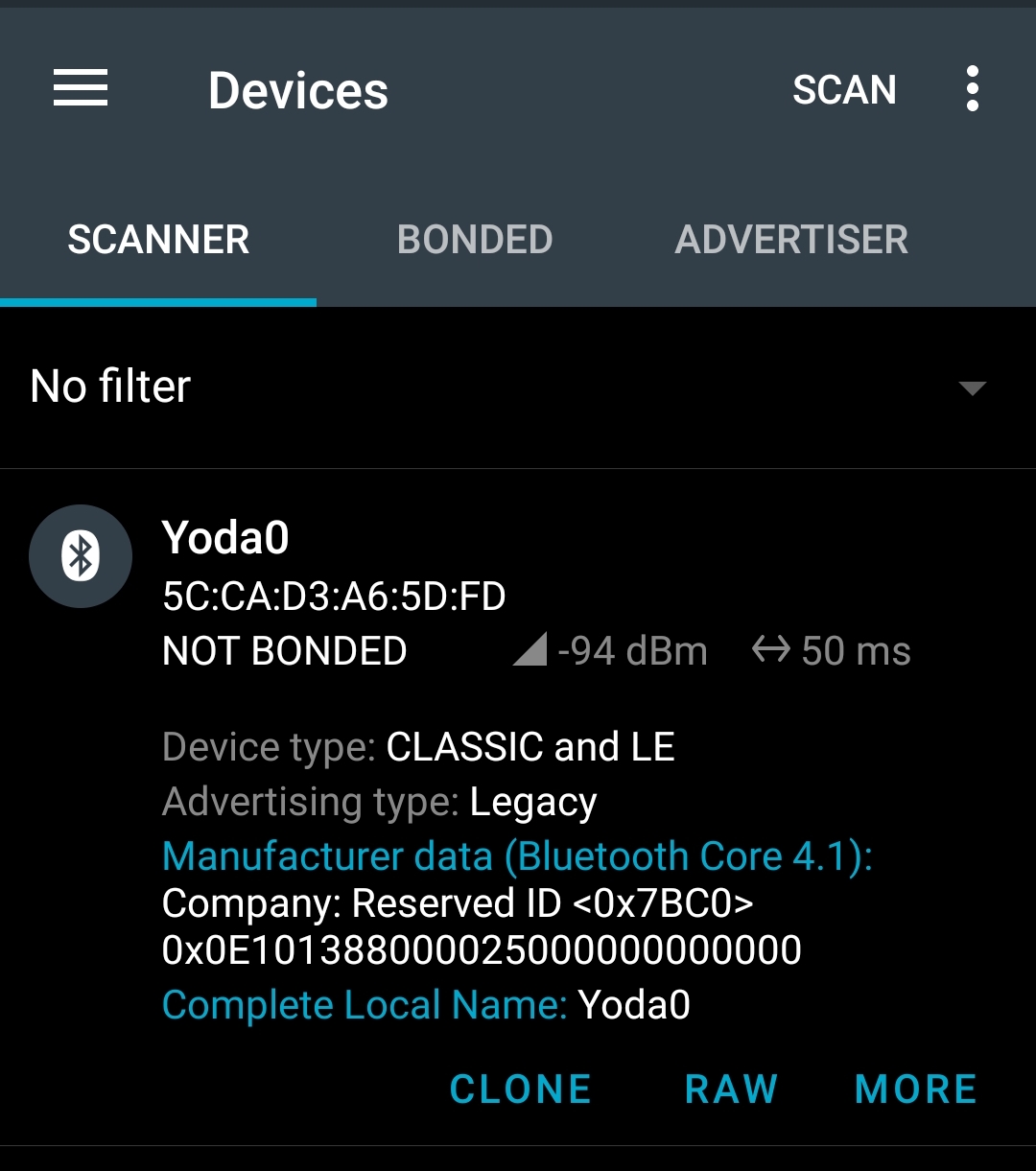Clone the Yoda0 device advertisement
1036x1171 pixels.
(x=521, y=1089)
